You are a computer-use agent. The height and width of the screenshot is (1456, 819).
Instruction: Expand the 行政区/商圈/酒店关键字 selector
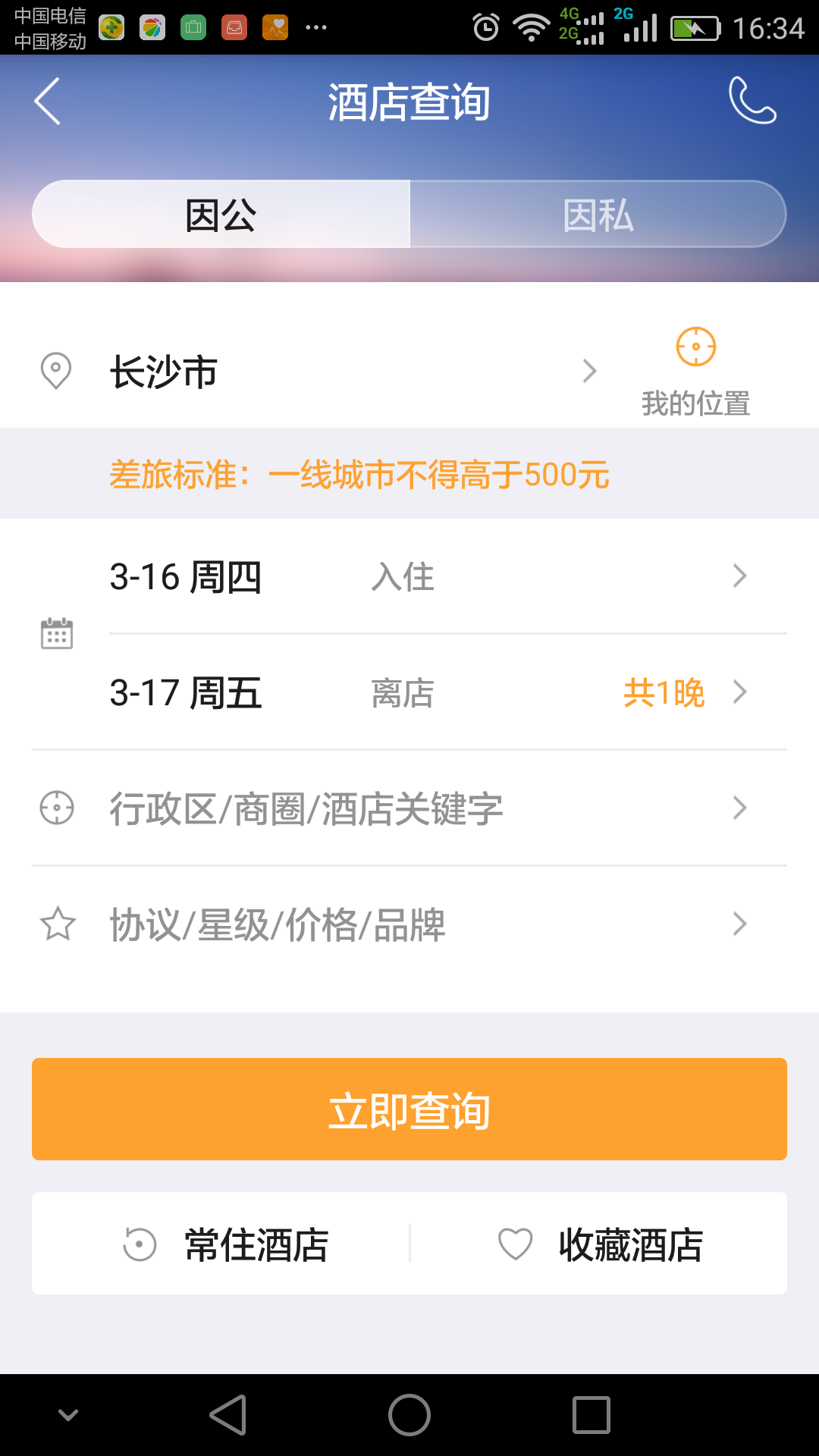[409, 808]
